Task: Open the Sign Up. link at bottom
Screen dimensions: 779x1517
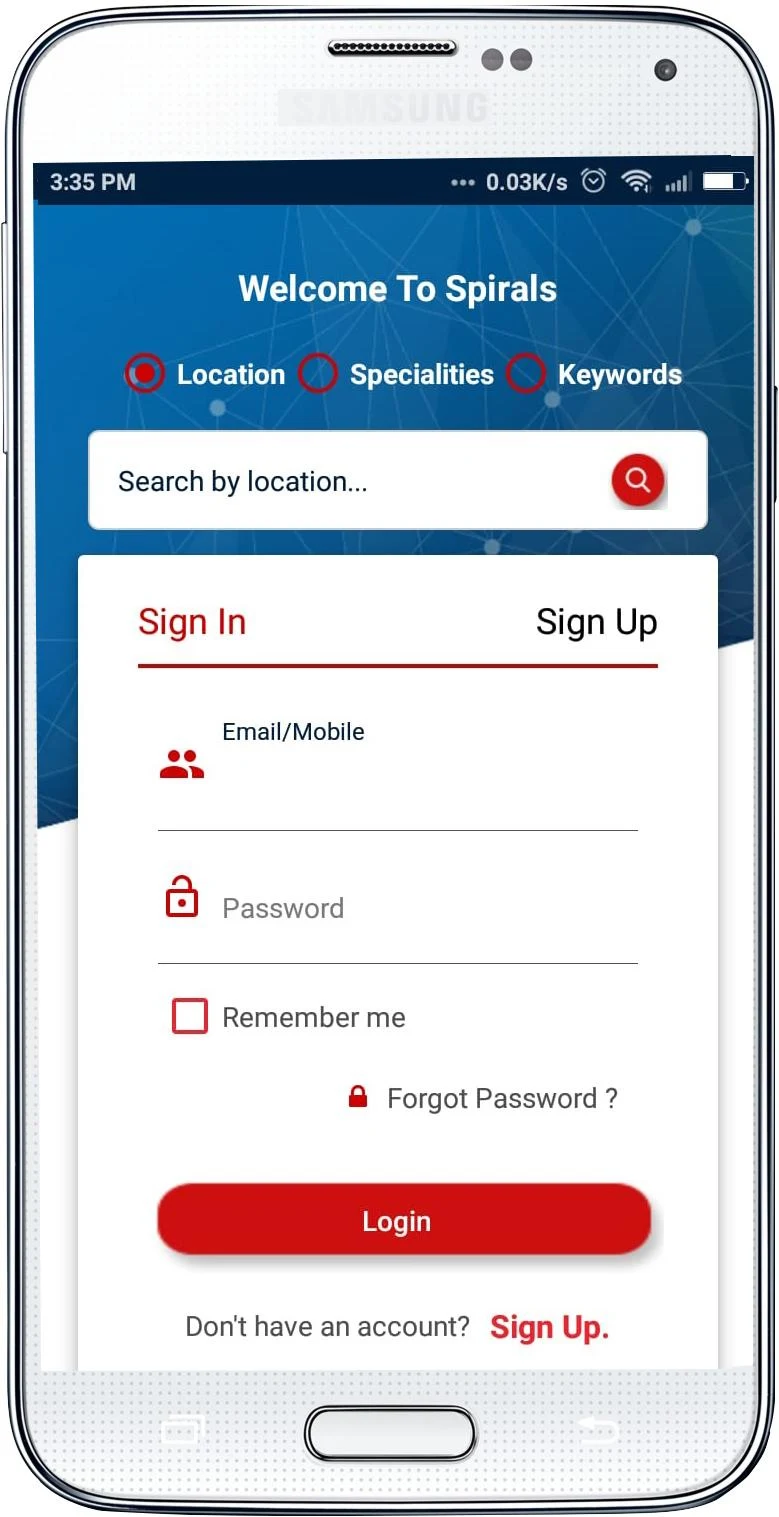Action: point(549,1328)
